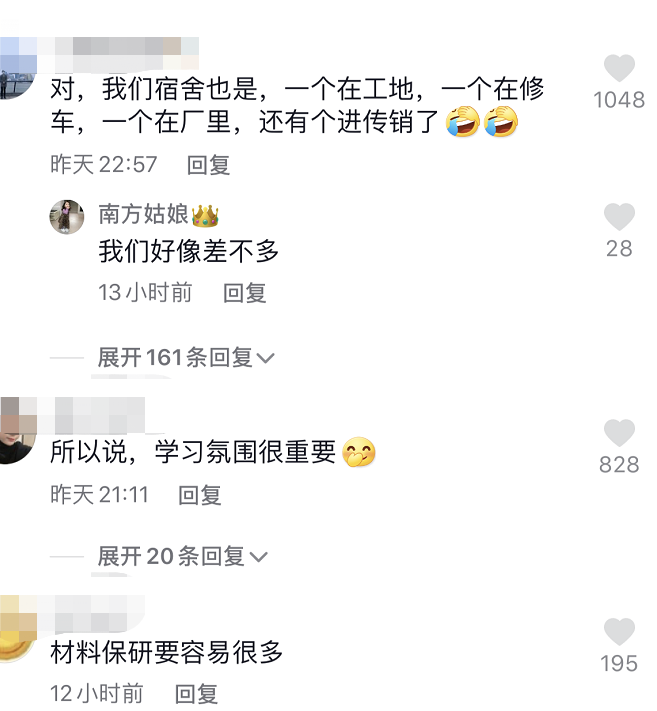Expand the 161 replies

coord(185,357)
